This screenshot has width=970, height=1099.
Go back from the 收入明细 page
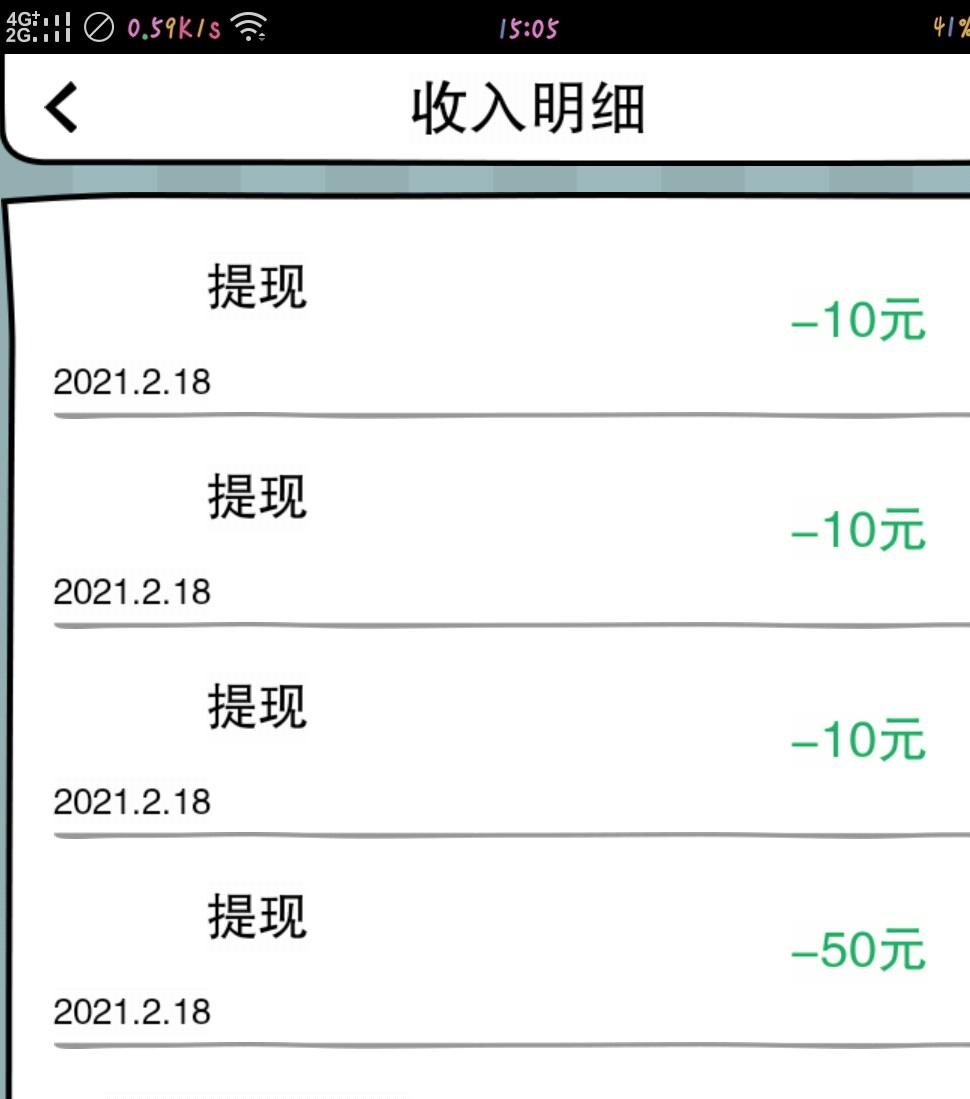click(x=61, y=107)
